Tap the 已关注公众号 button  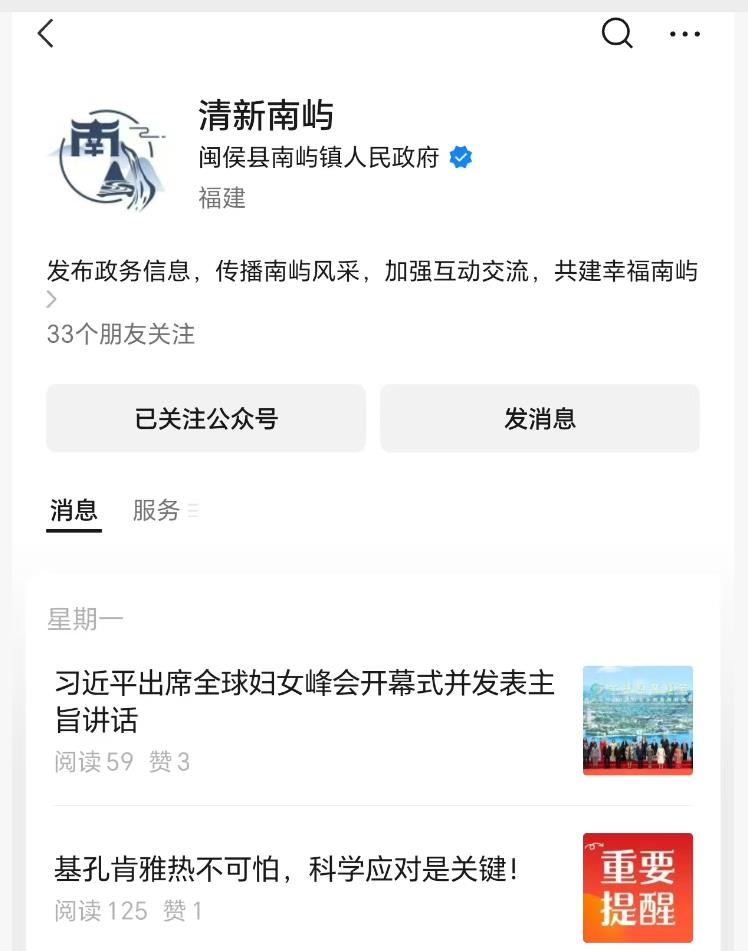click(x=206, y=418)
